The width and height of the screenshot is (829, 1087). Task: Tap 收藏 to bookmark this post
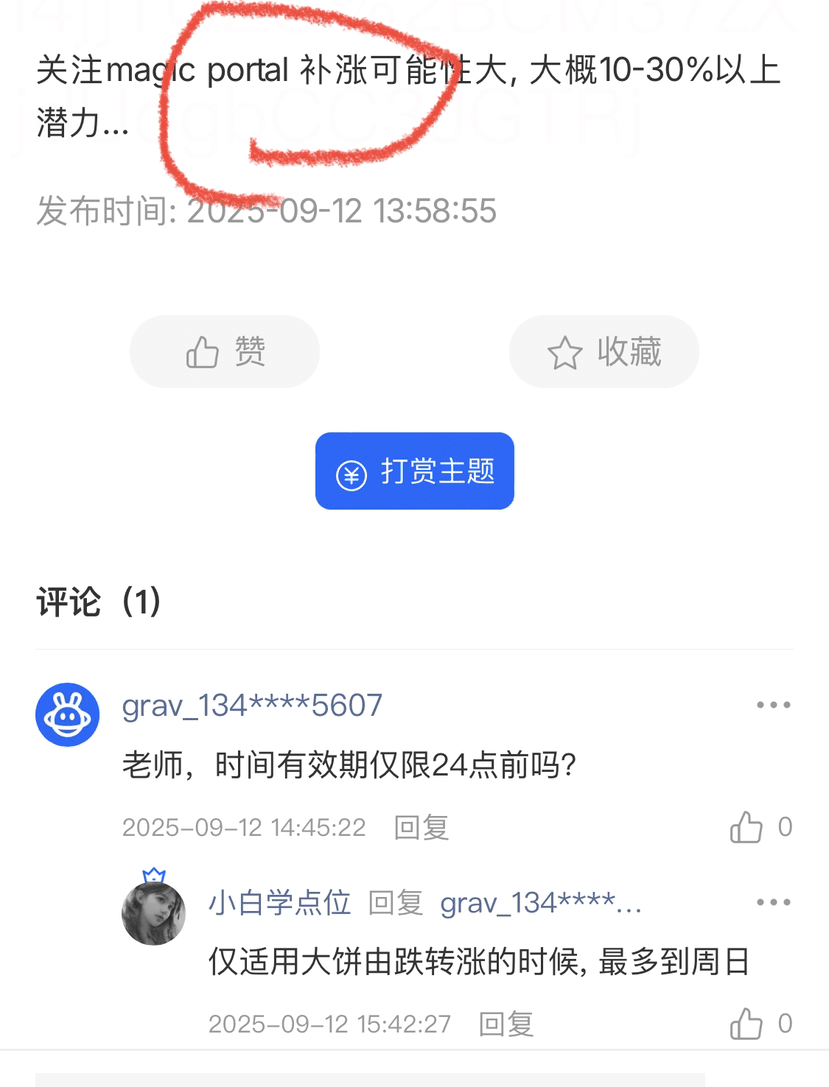point(604,352)
